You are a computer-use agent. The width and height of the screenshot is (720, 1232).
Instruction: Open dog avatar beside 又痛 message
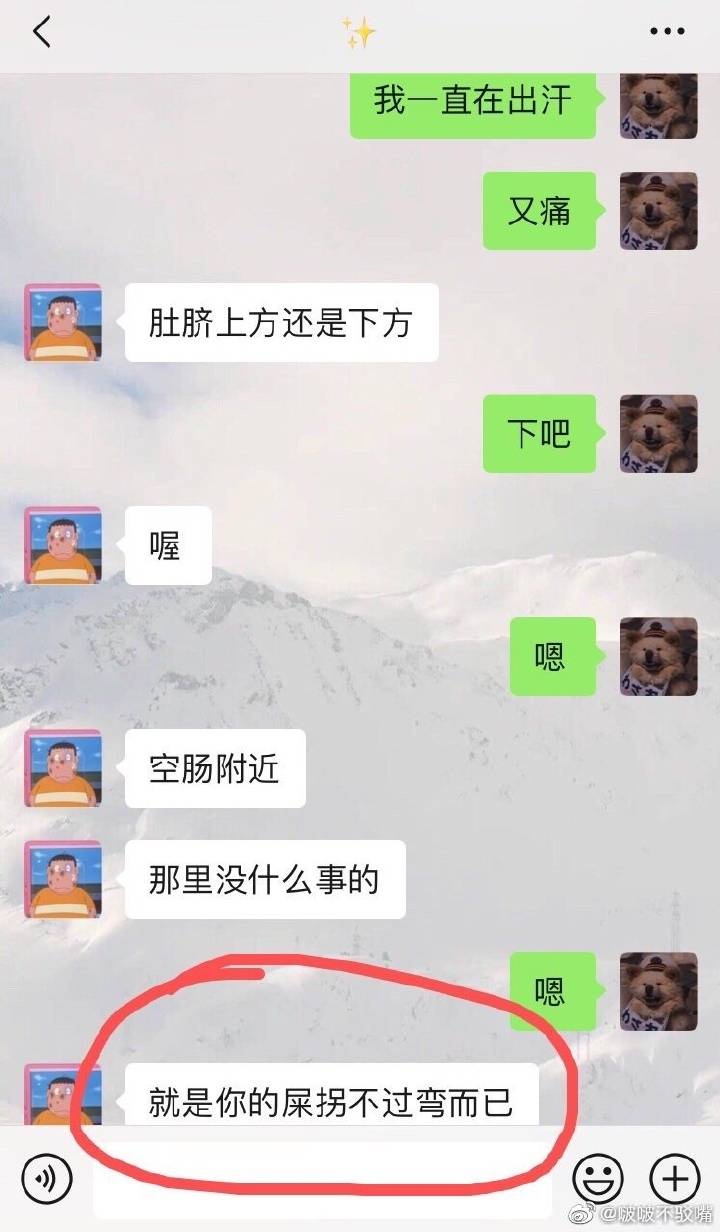point(658,211)
